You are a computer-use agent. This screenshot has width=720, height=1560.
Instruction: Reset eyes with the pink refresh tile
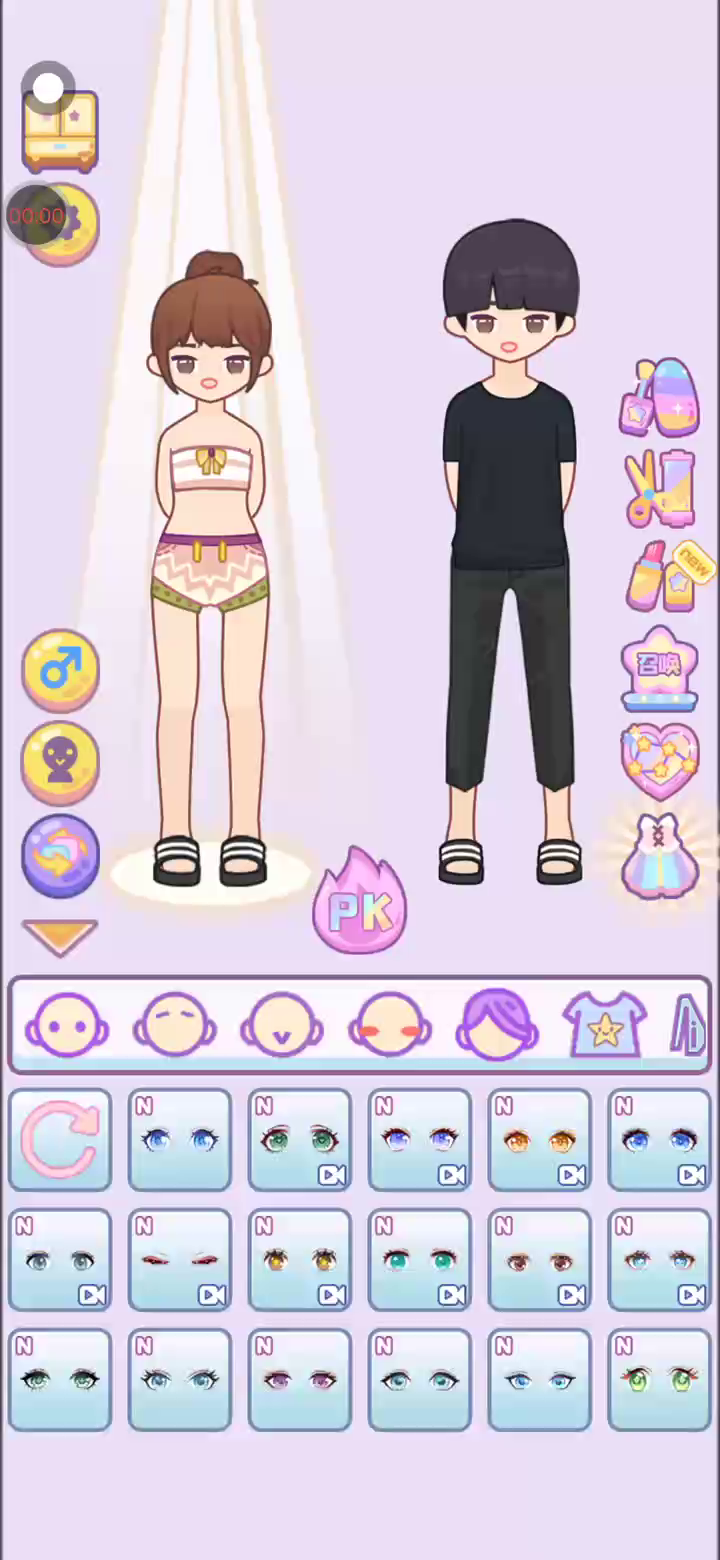pos(60,1140)
